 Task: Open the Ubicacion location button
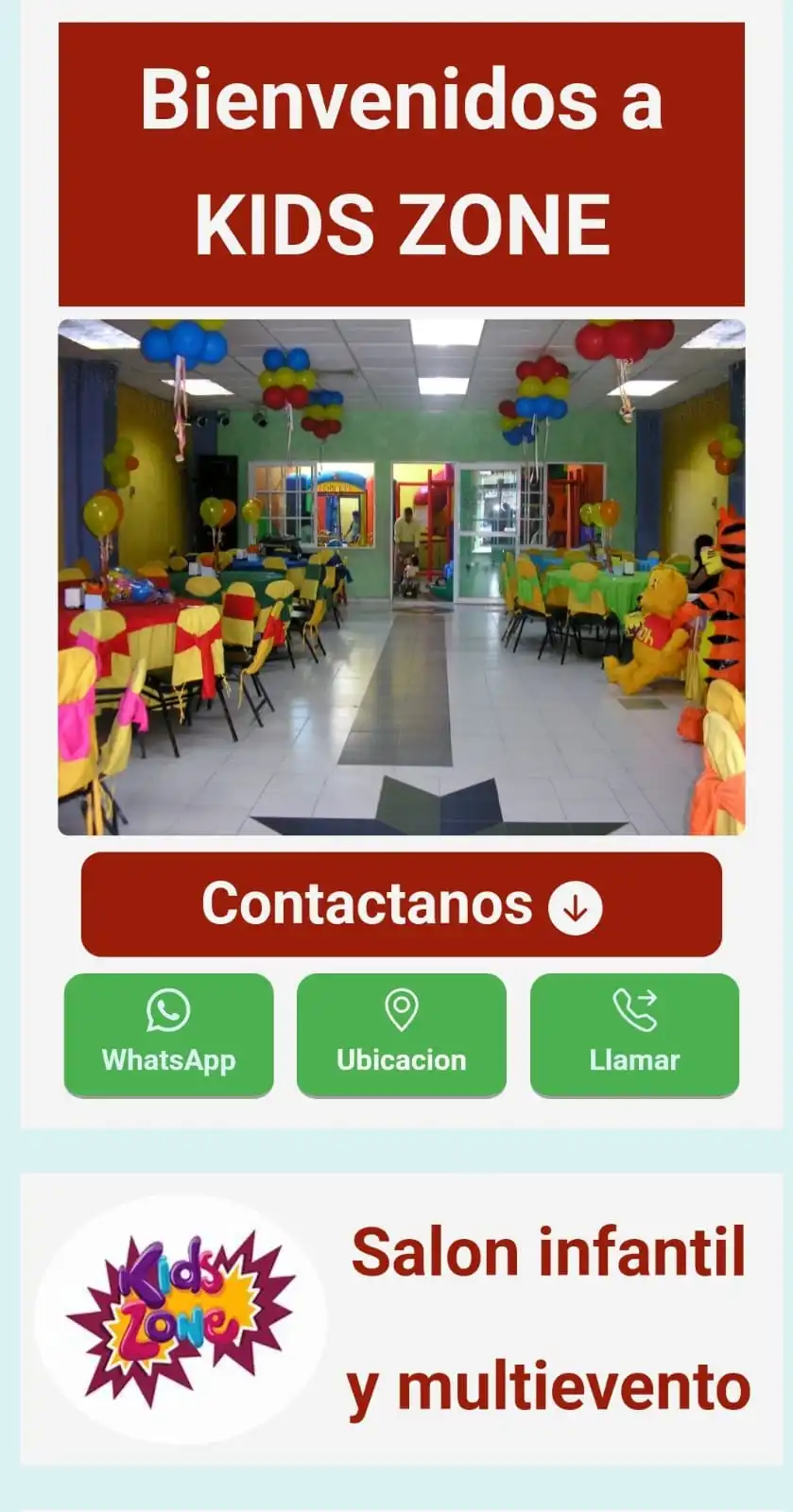click(401, 1034)
